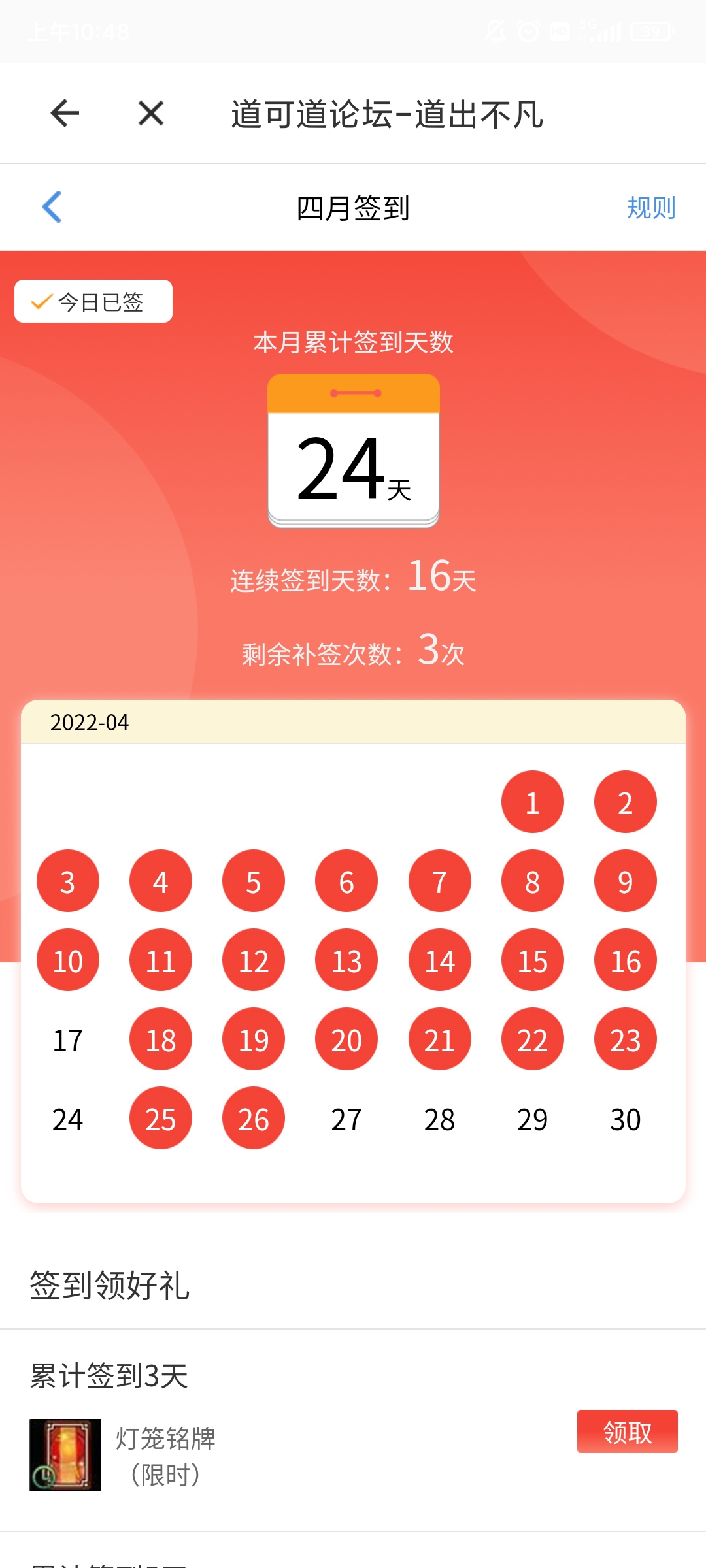Open the 灯笼铭牌 reward image
Image resolution: width=706 pixels, height=1568 pixels.
[x=65, y=1454]
